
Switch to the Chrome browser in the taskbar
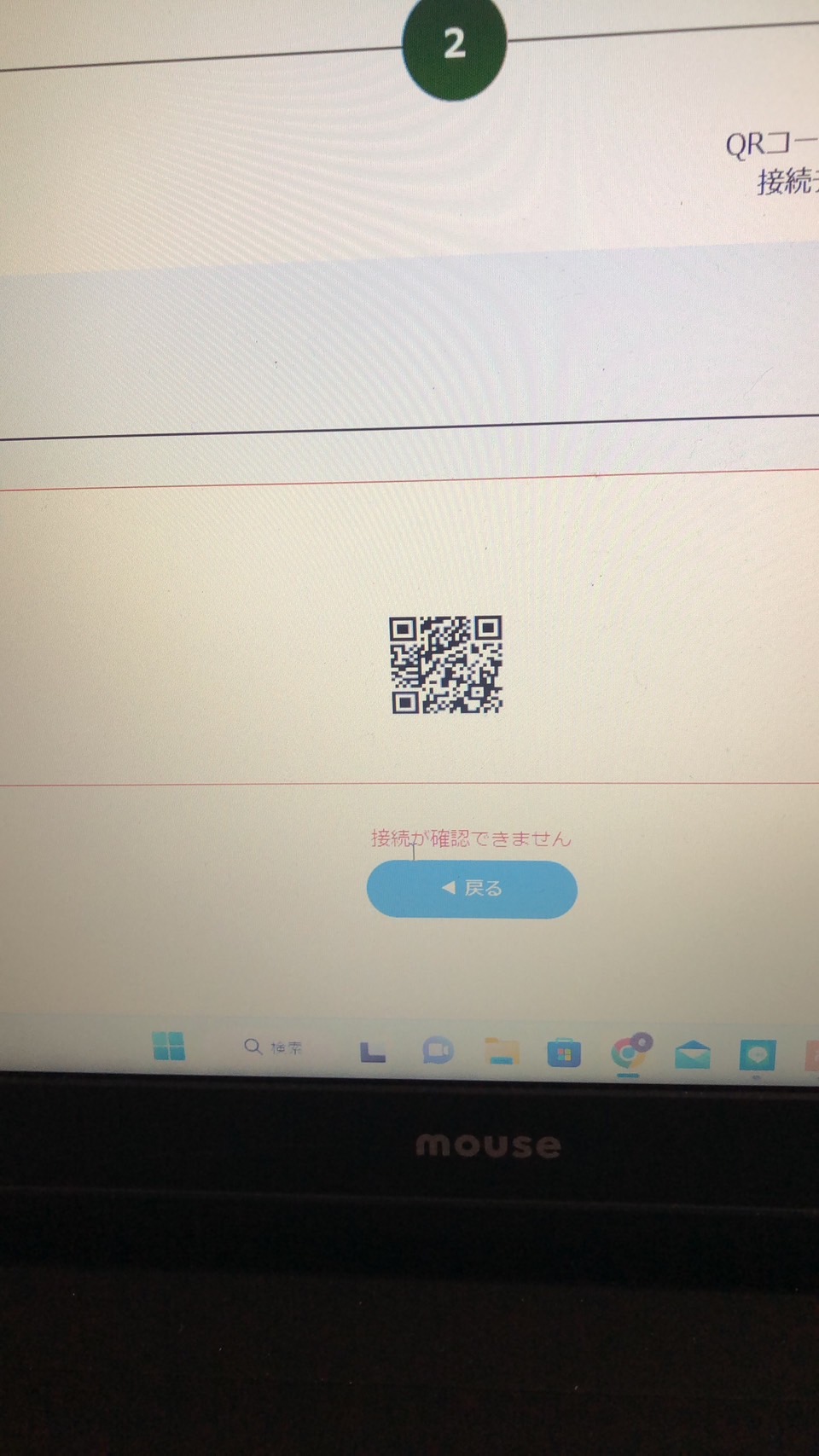pyautogui.click(x=630, y=1053)
